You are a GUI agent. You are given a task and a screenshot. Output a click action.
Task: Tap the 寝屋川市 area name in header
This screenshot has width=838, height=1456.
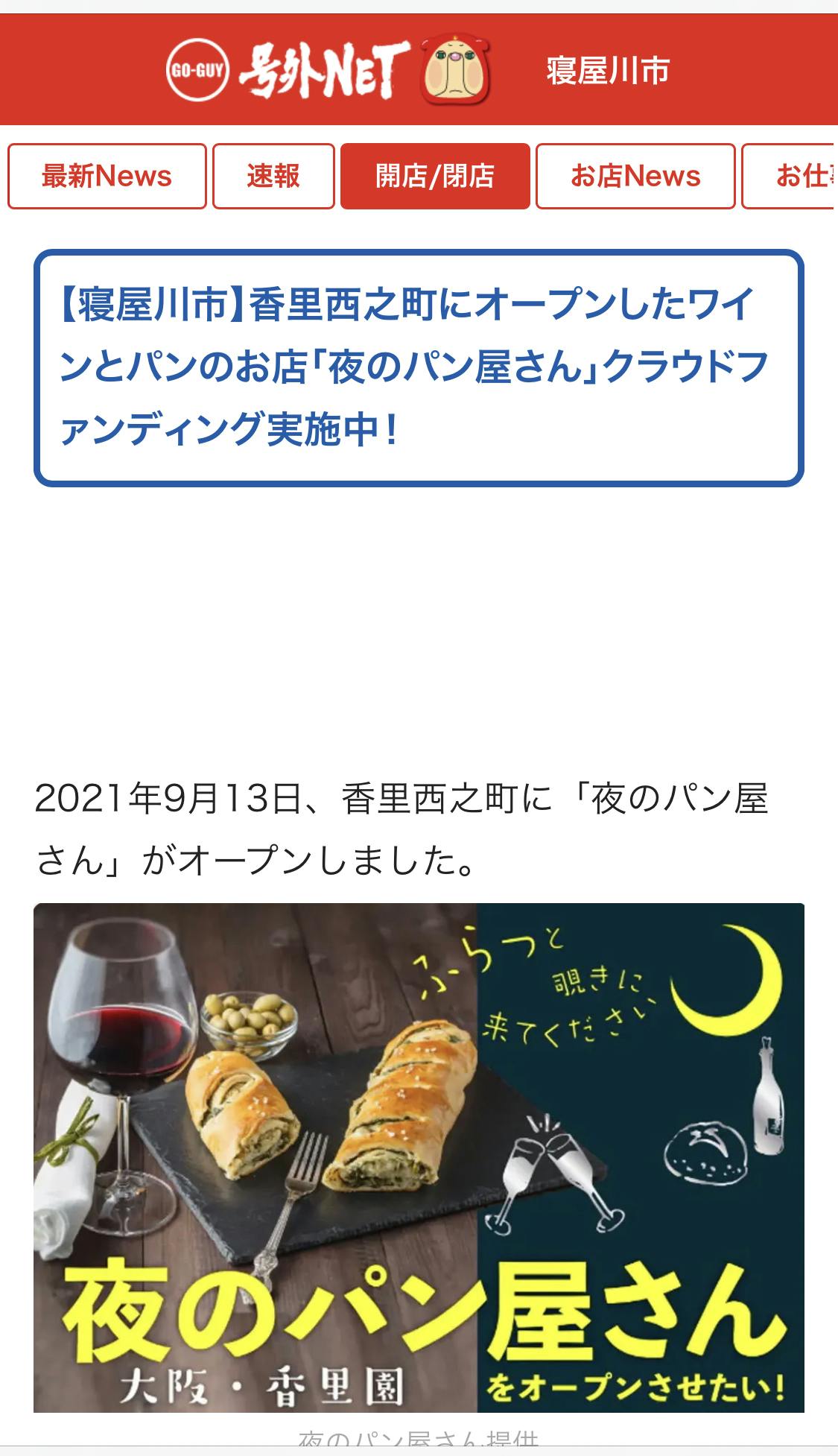coord(608,71)
